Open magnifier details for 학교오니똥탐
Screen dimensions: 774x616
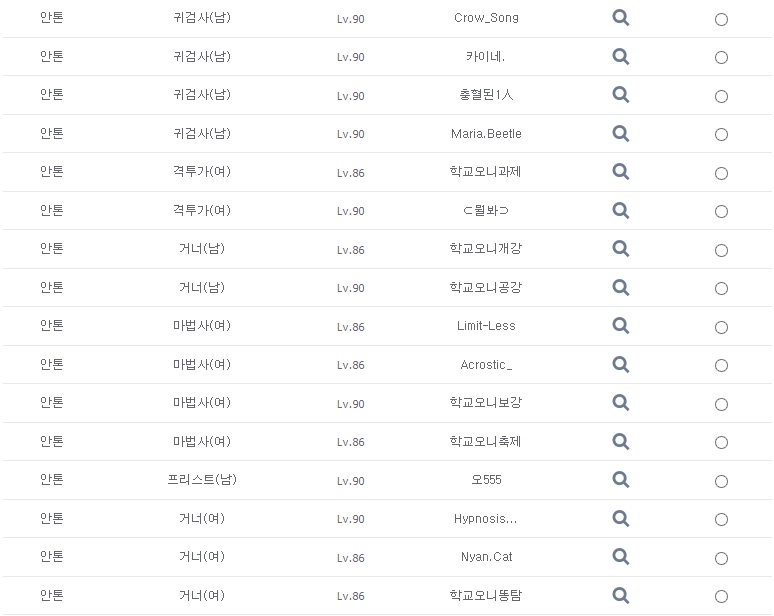pos(621,595)
